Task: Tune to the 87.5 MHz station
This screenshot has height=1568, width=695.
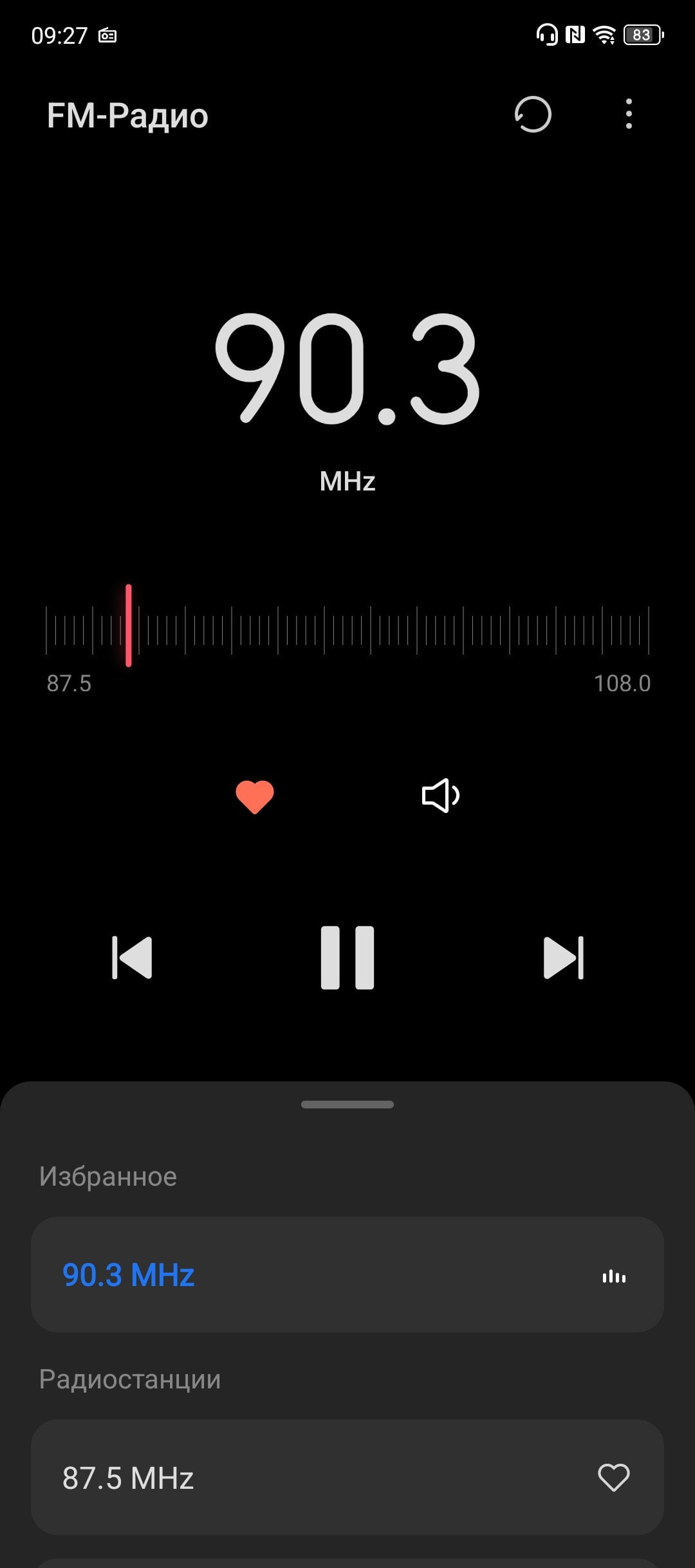Action: (x=347, y=1477)
